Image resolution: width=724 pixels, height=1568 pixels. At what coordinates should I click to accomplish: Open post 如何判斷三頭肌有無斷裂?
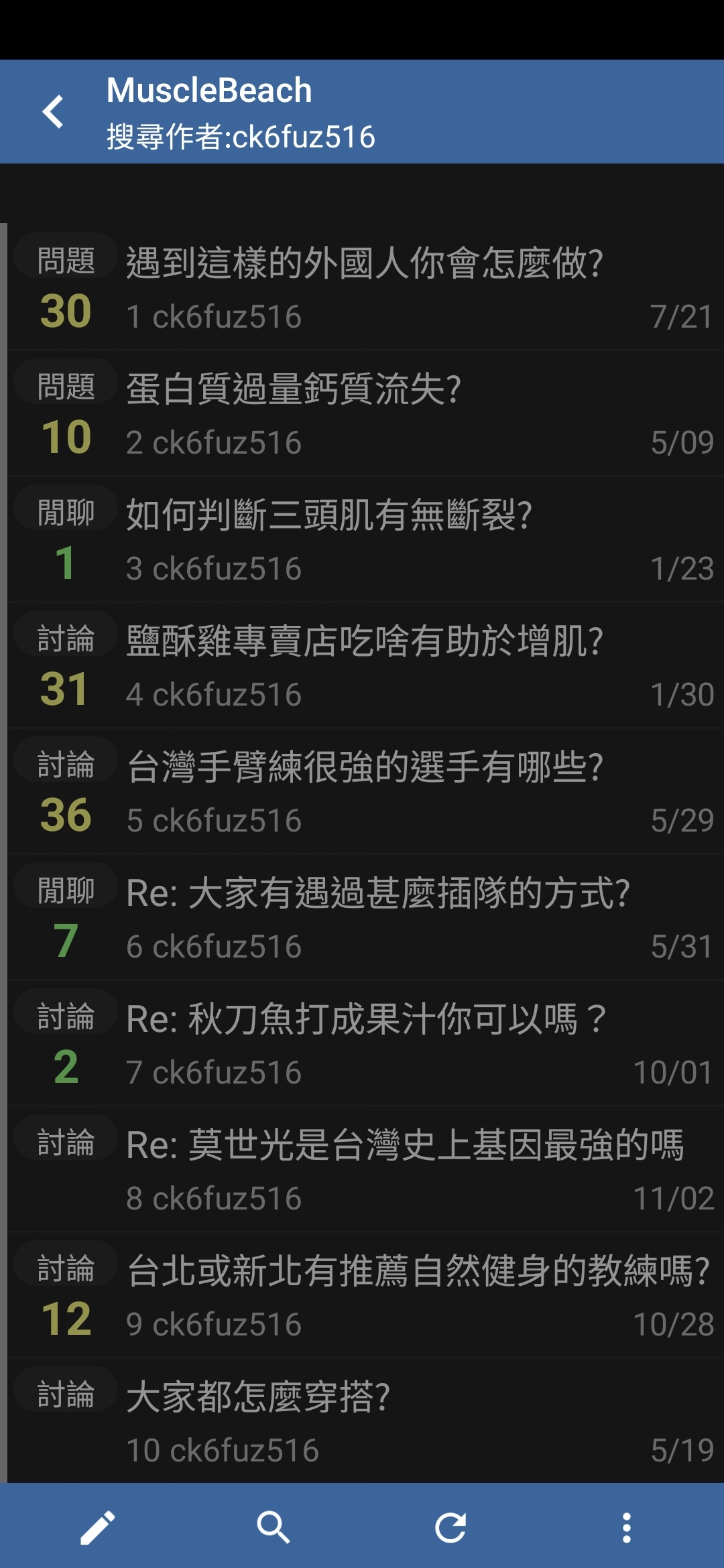pyautogui.click(x=365, y=539)
